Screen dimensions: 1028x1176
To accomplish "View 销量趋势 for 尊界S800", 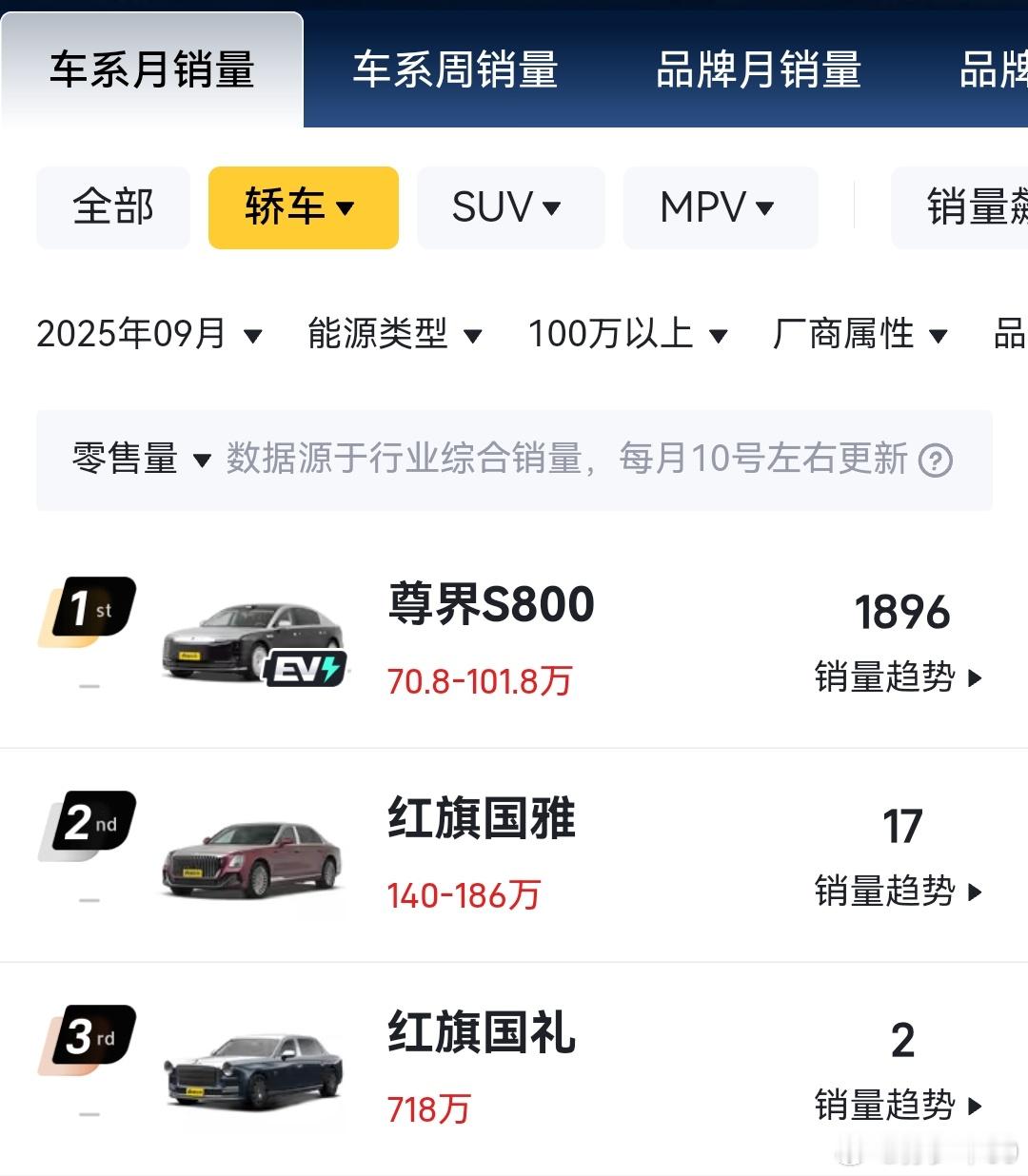I will point(899,677).
